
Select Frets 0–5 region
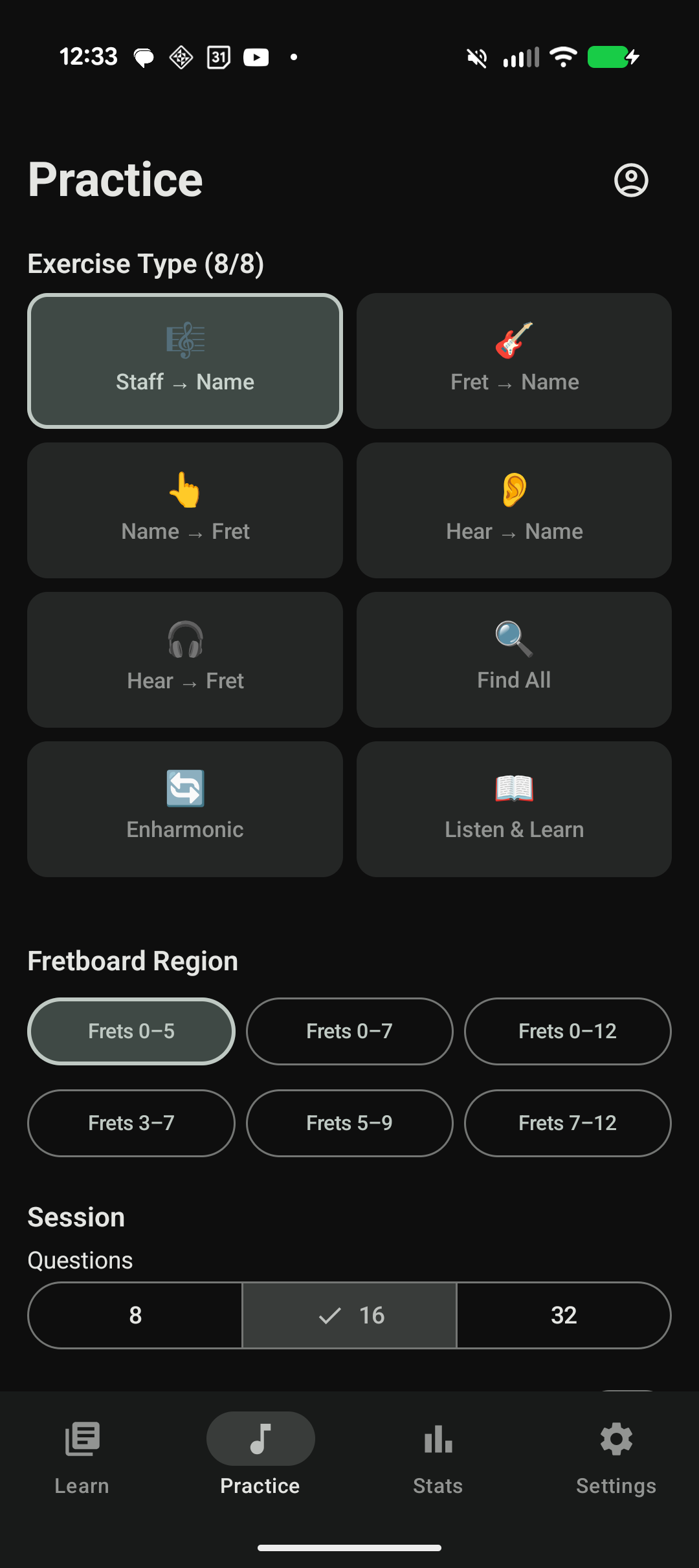tap(131, 1031)
